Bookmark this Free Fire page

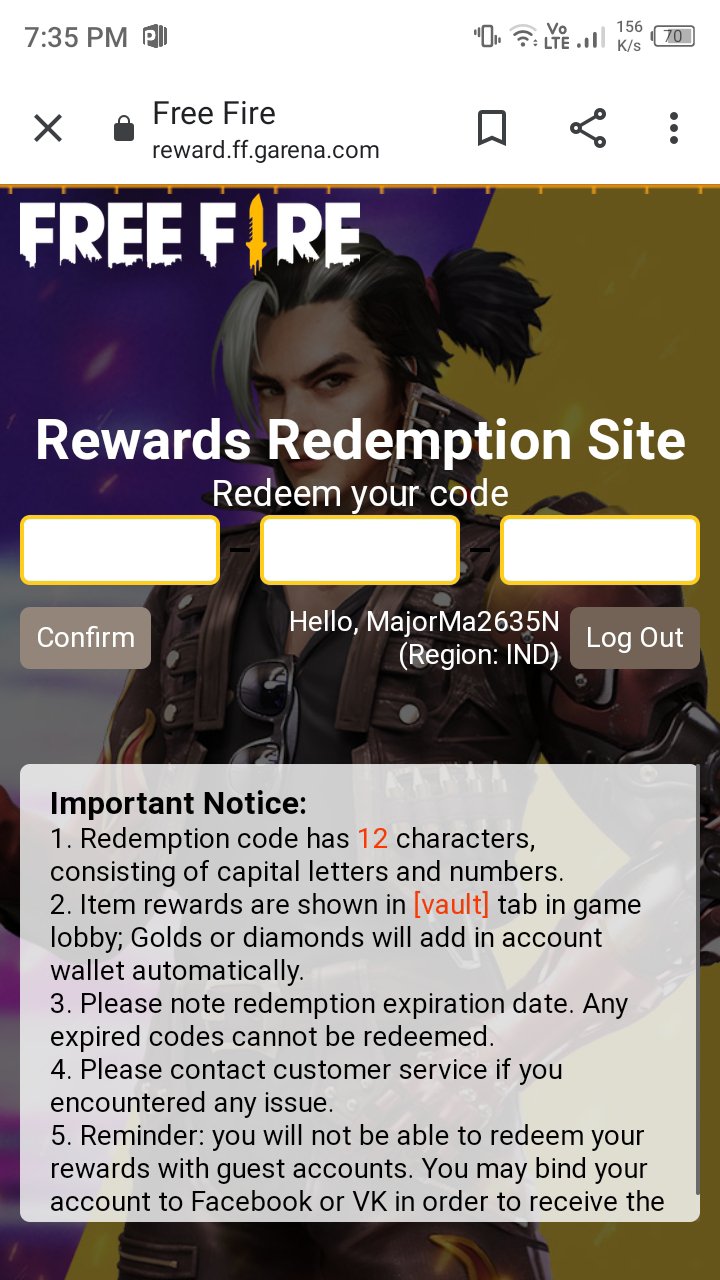tap(491, 128)
